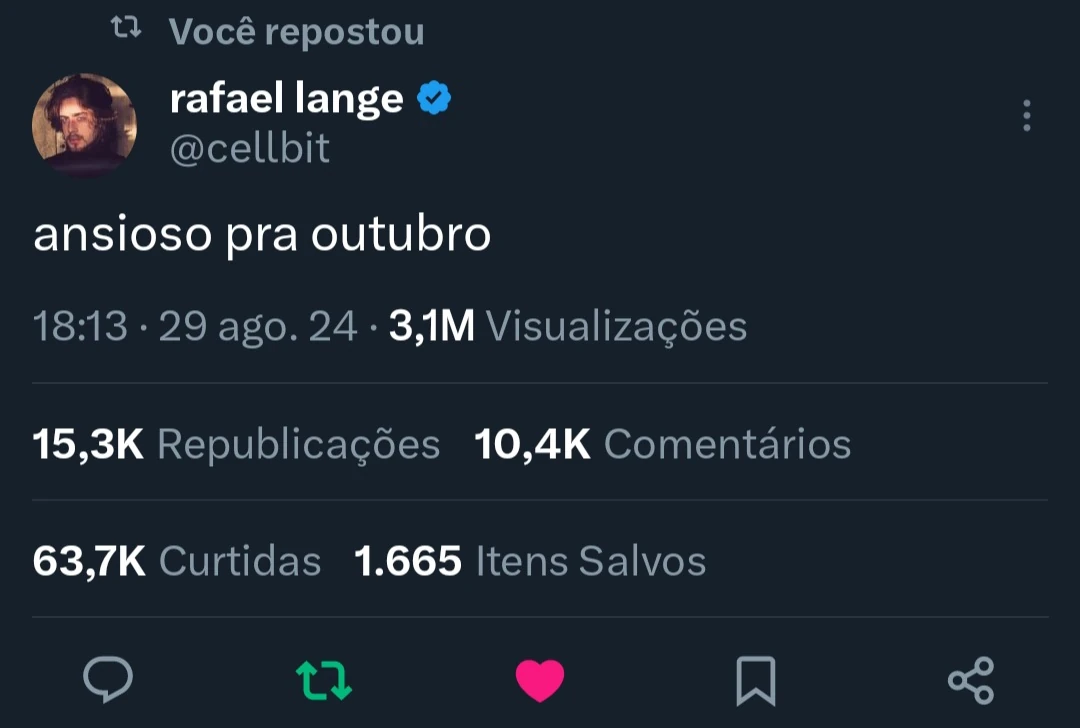Open rafael lange's profile picture
The height and width of the screenshot is (728, 1080).
[x=84, y=125]
